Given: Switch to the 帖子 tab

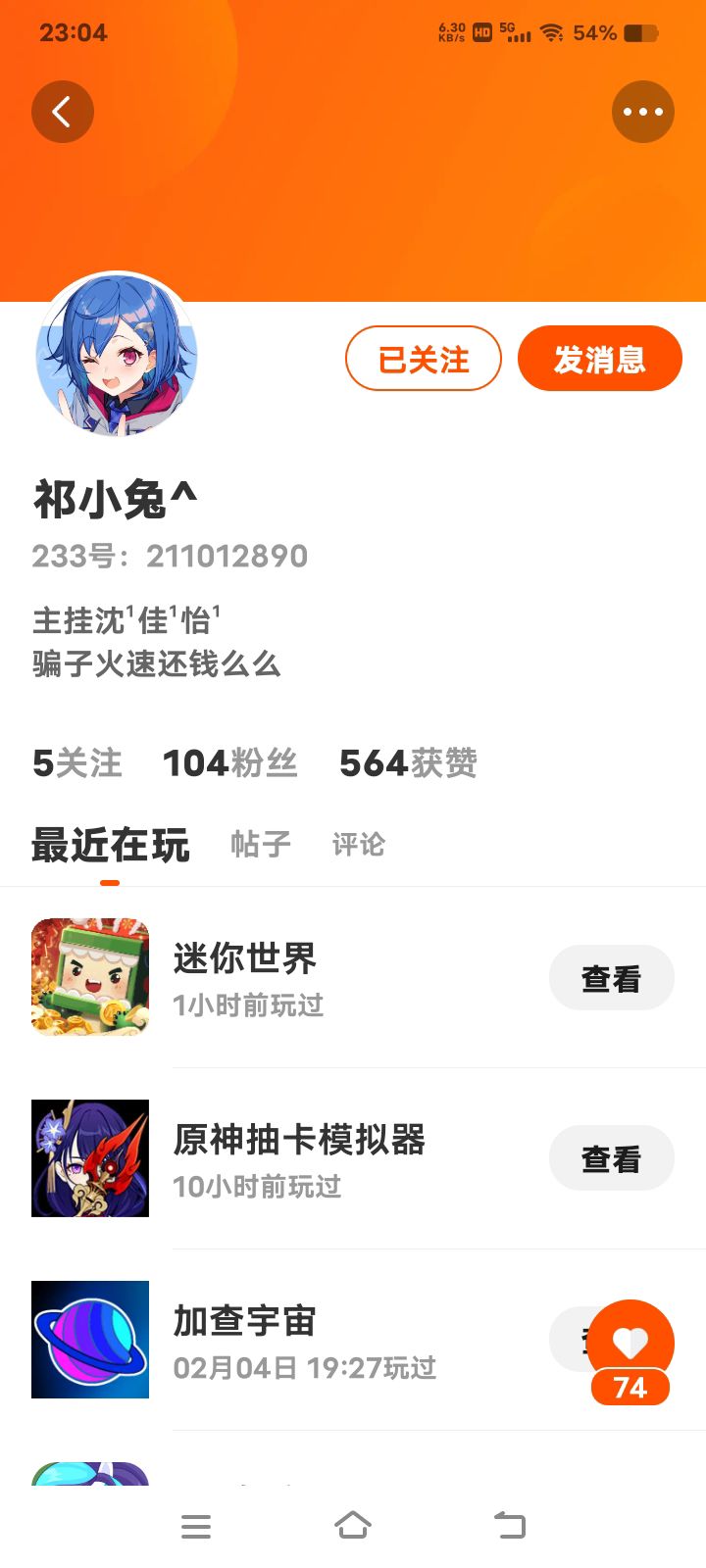Looking at the screenshot, I should [261, 844].
